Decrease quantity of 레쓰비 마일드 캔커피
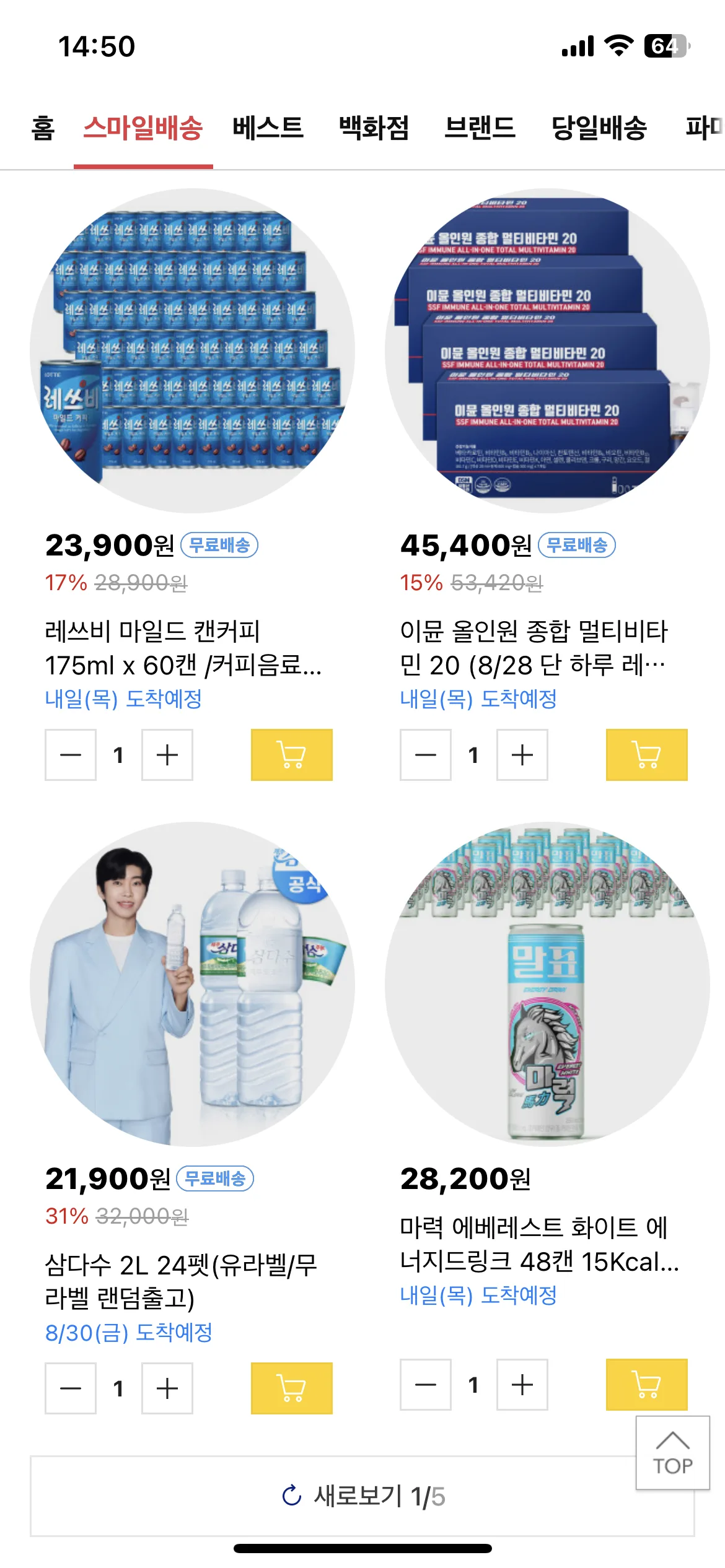Viewport: 725px width, 1568px height. 71,755
